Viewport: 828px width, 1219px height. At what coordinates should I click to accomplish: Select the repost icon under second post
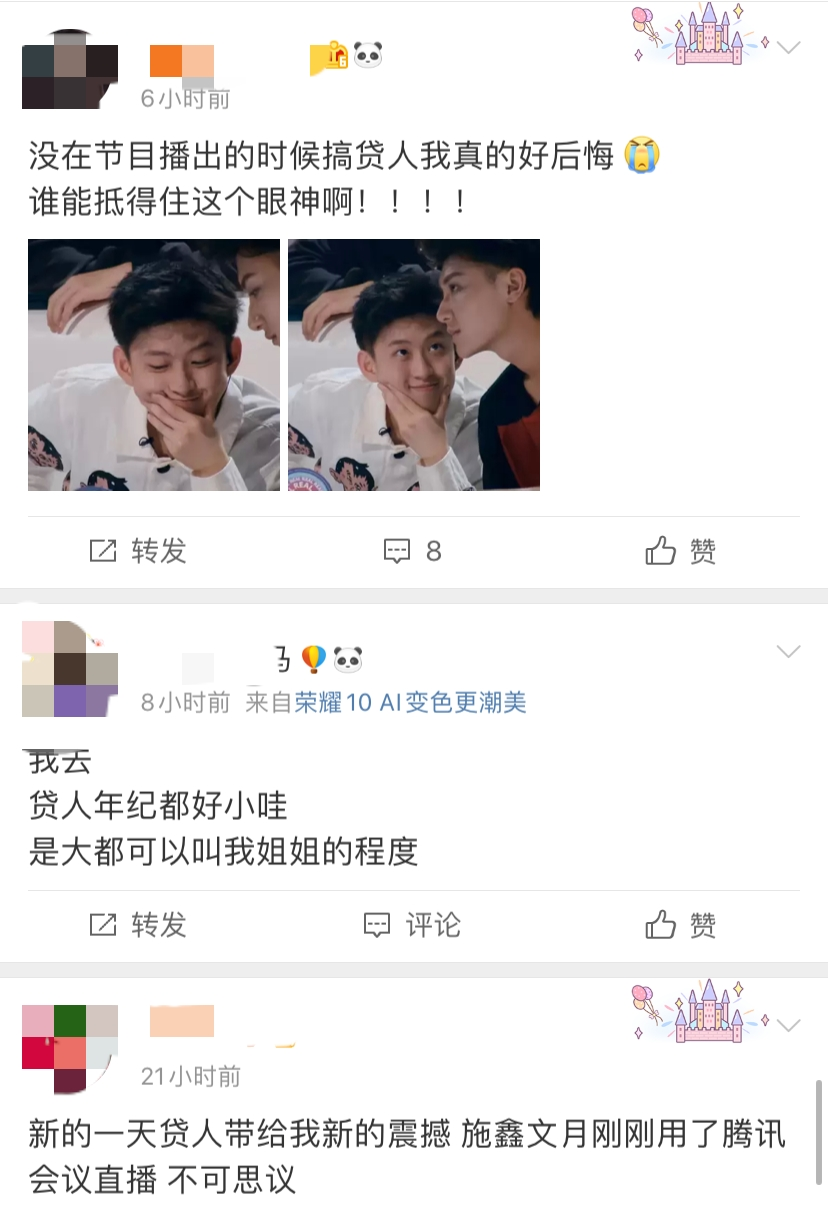coord(104,926)
